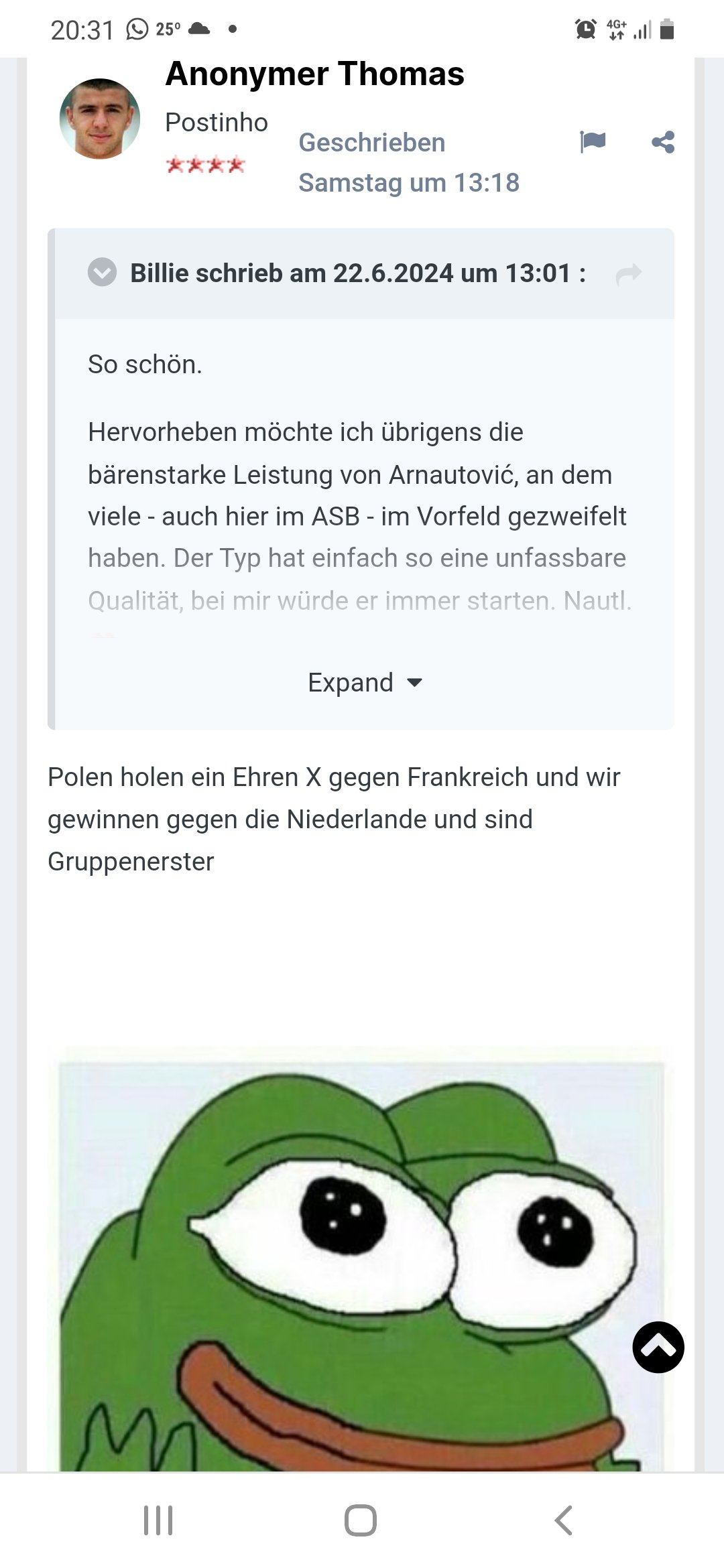Viewport: 724px width, 1568px height.
Task: Collapse Billie's quote with the circle arrow
Action: coord(102,273)
